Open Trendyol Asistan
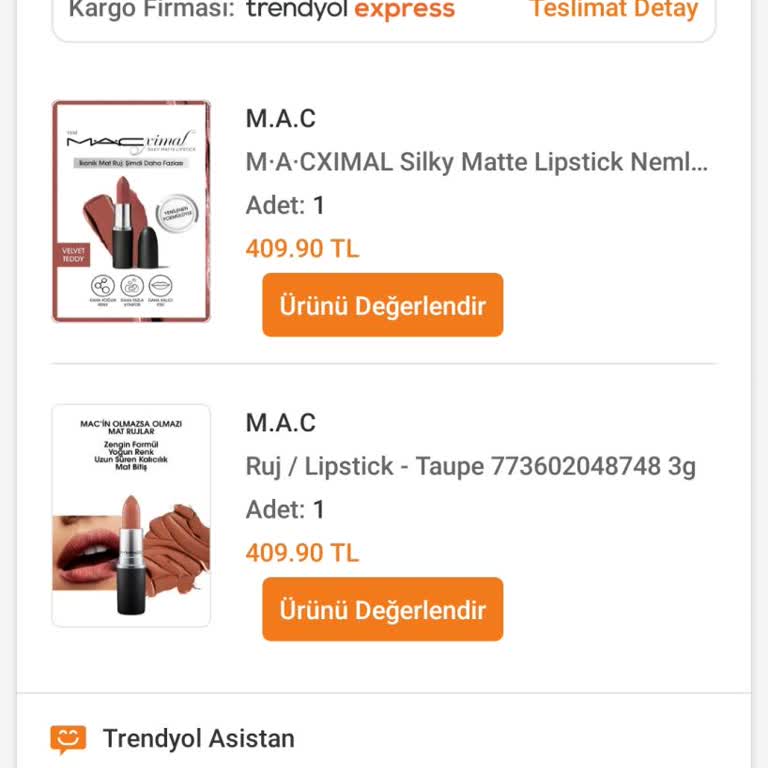The image size is (768, 768). pyautogui.click(x=198, y=739)
